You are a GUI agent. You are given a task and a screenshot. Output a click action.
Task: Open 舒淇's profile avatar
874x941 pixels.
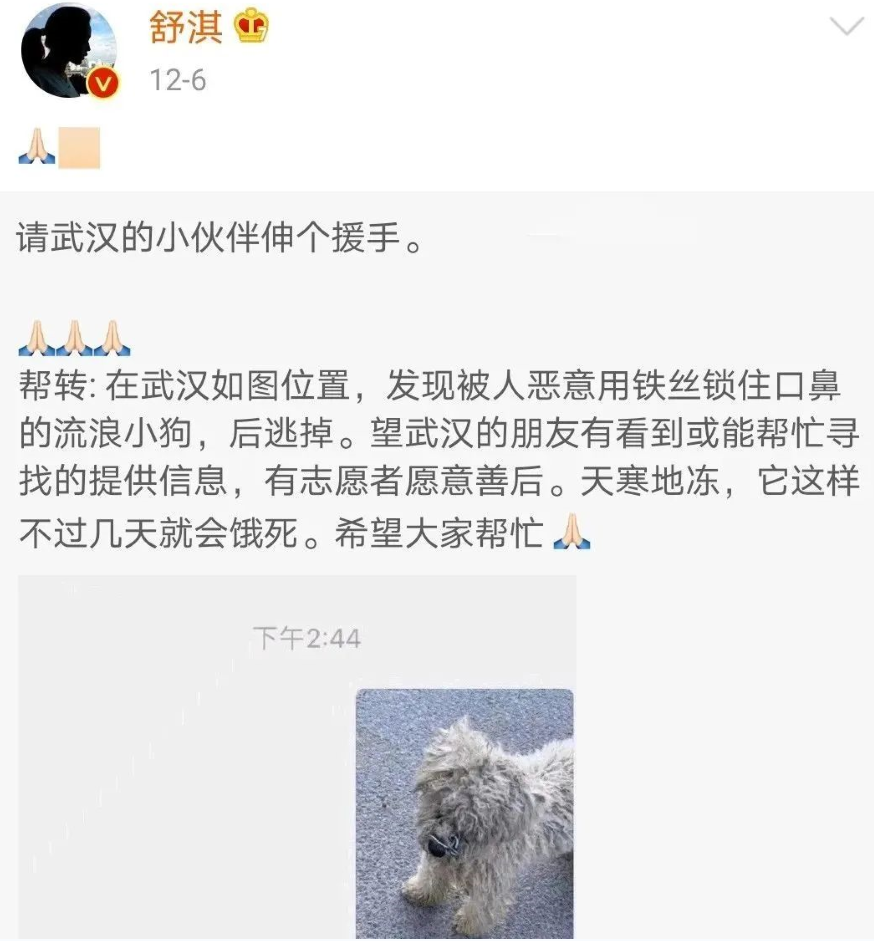pos(69,50)
